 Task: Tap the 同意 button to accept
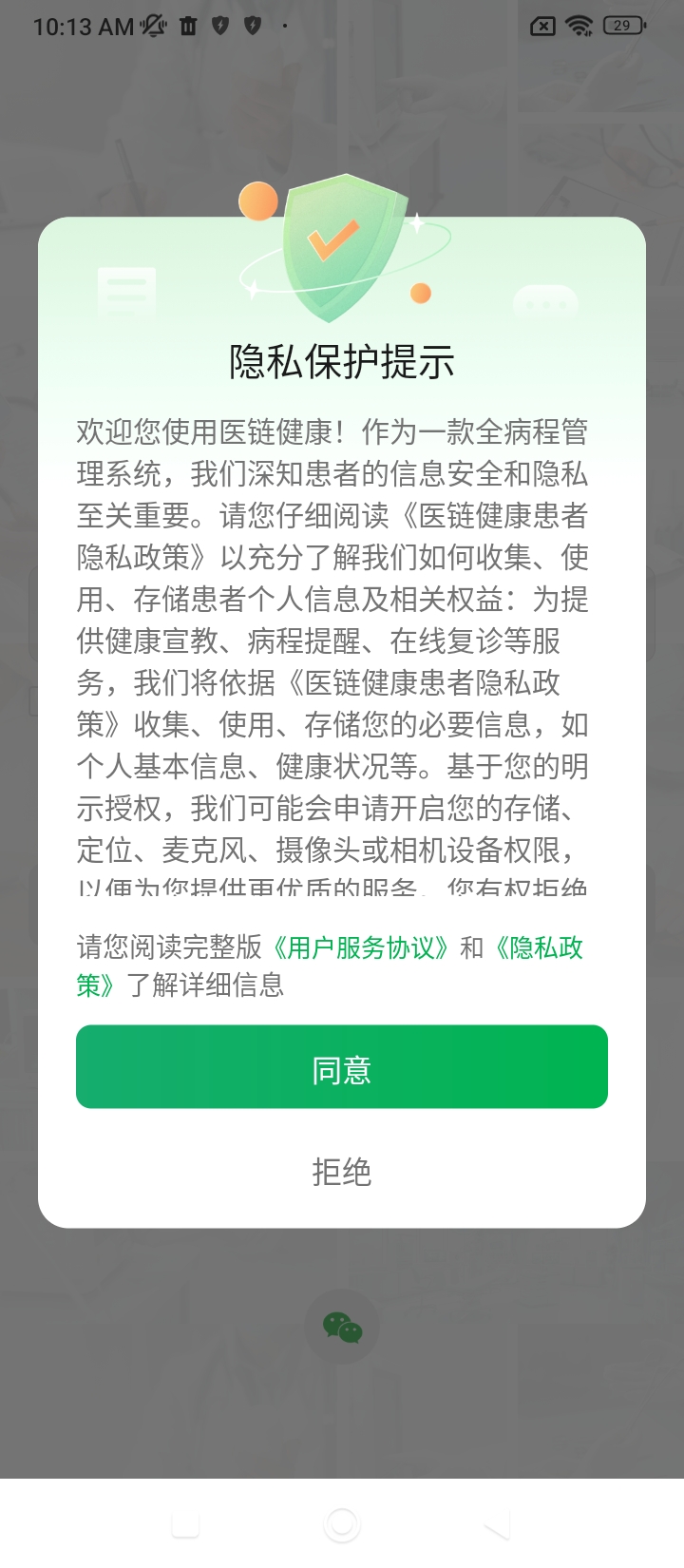tap(342, 1067)
